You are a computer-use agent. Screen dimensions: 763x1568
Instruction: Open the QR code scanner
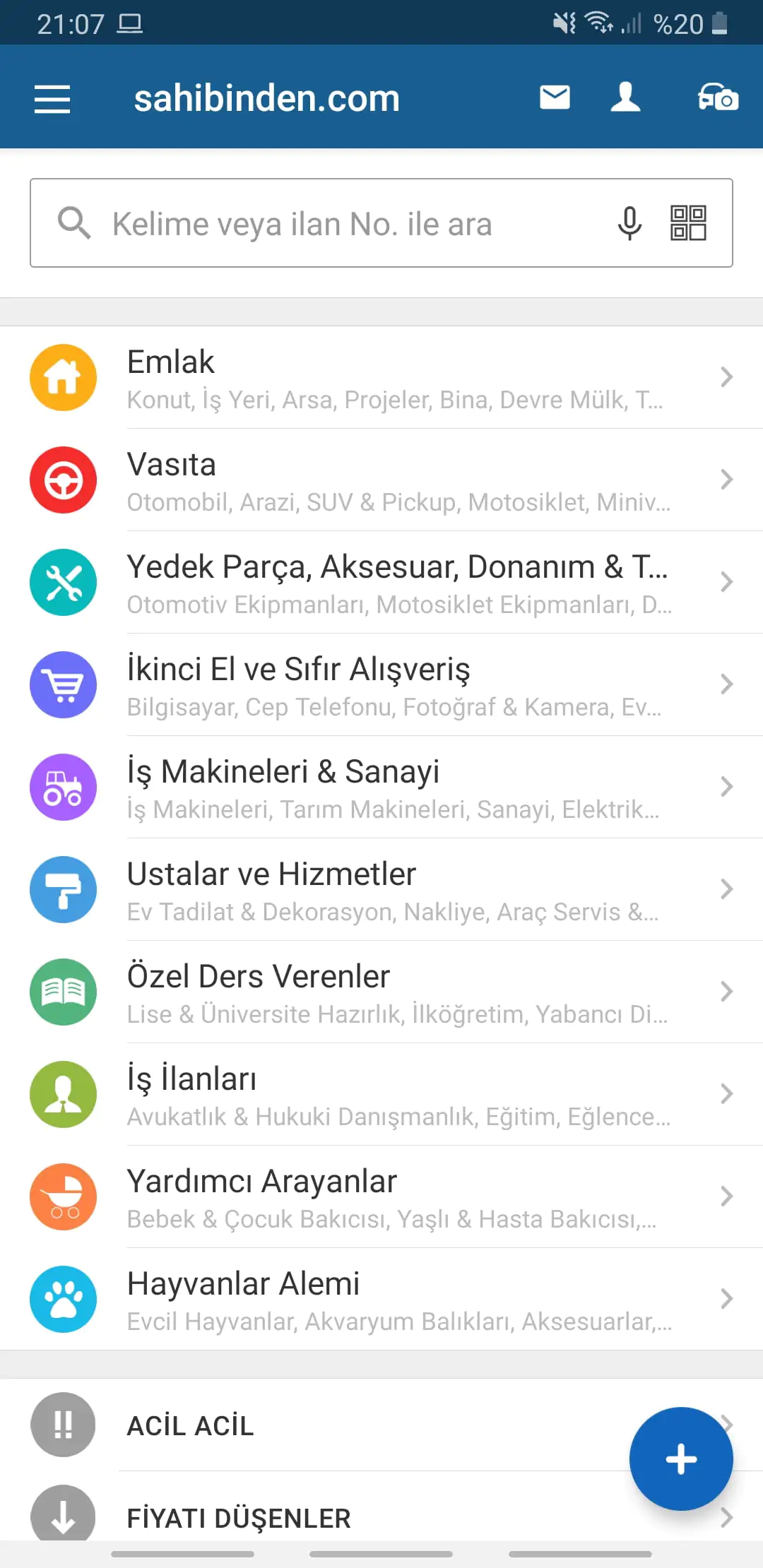coord(688,223)
